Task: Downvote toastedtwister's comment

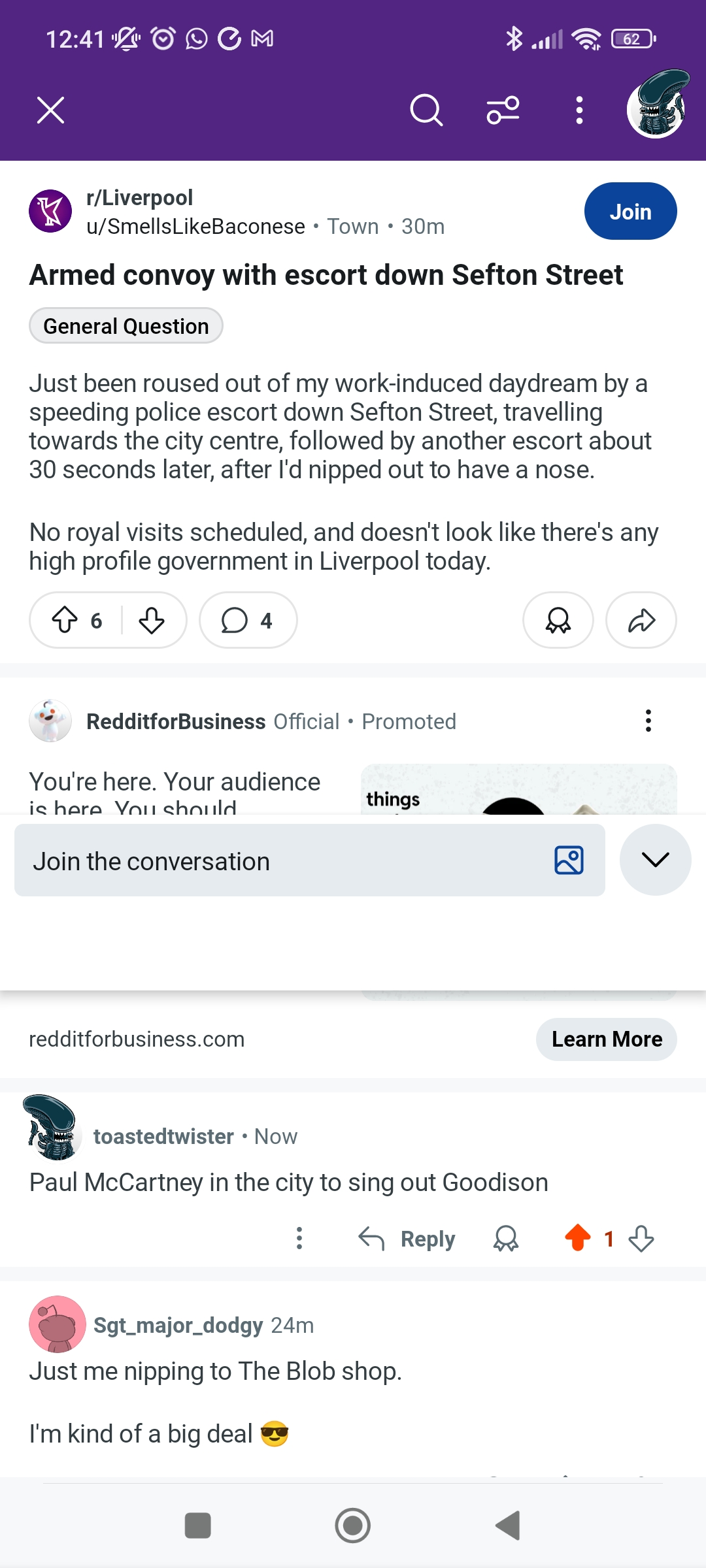Action: point(640,1238)
